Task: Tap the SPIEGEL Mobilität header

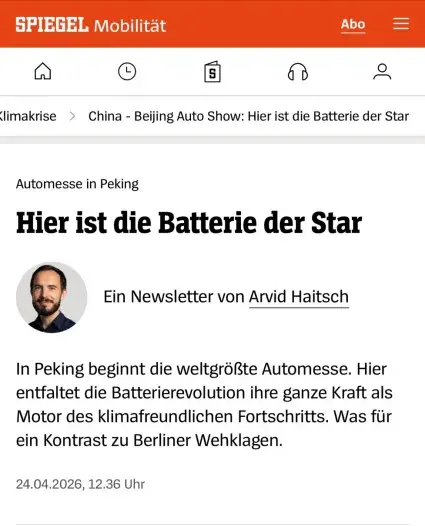Action: pyautogui.click(x=91, y=25)
